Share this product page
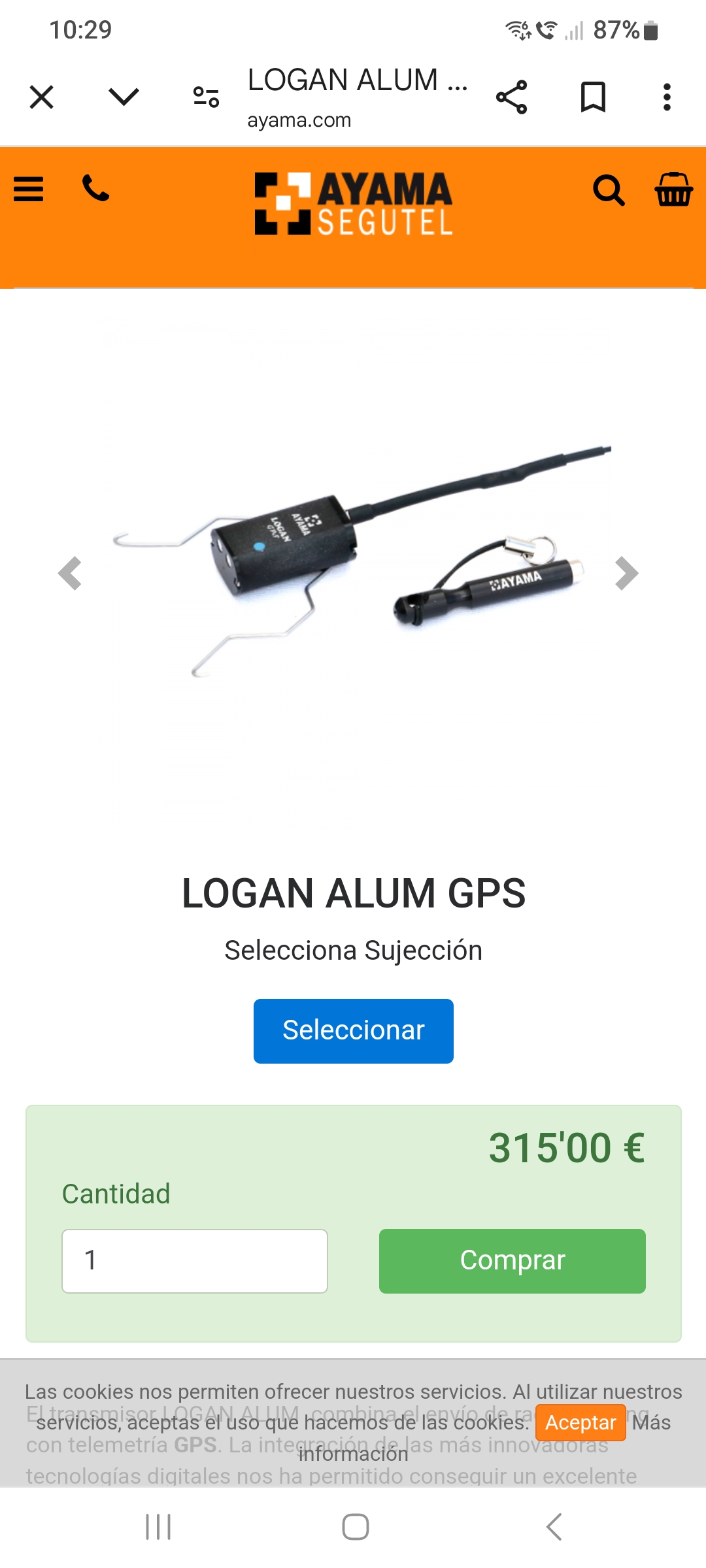 click(511, 97)
